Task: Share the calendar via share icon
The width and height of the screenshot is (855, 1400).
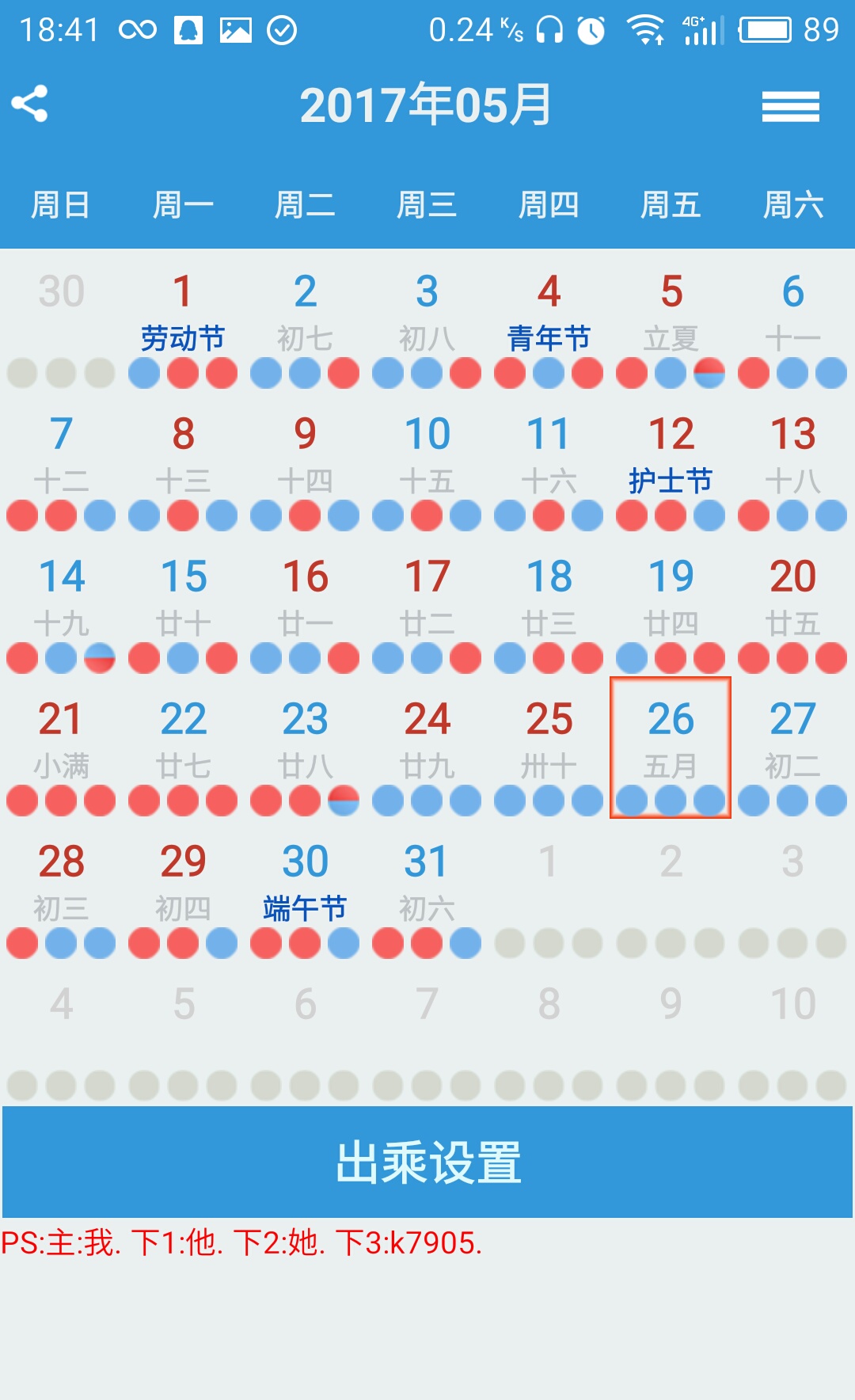Action: click(30, 104)
